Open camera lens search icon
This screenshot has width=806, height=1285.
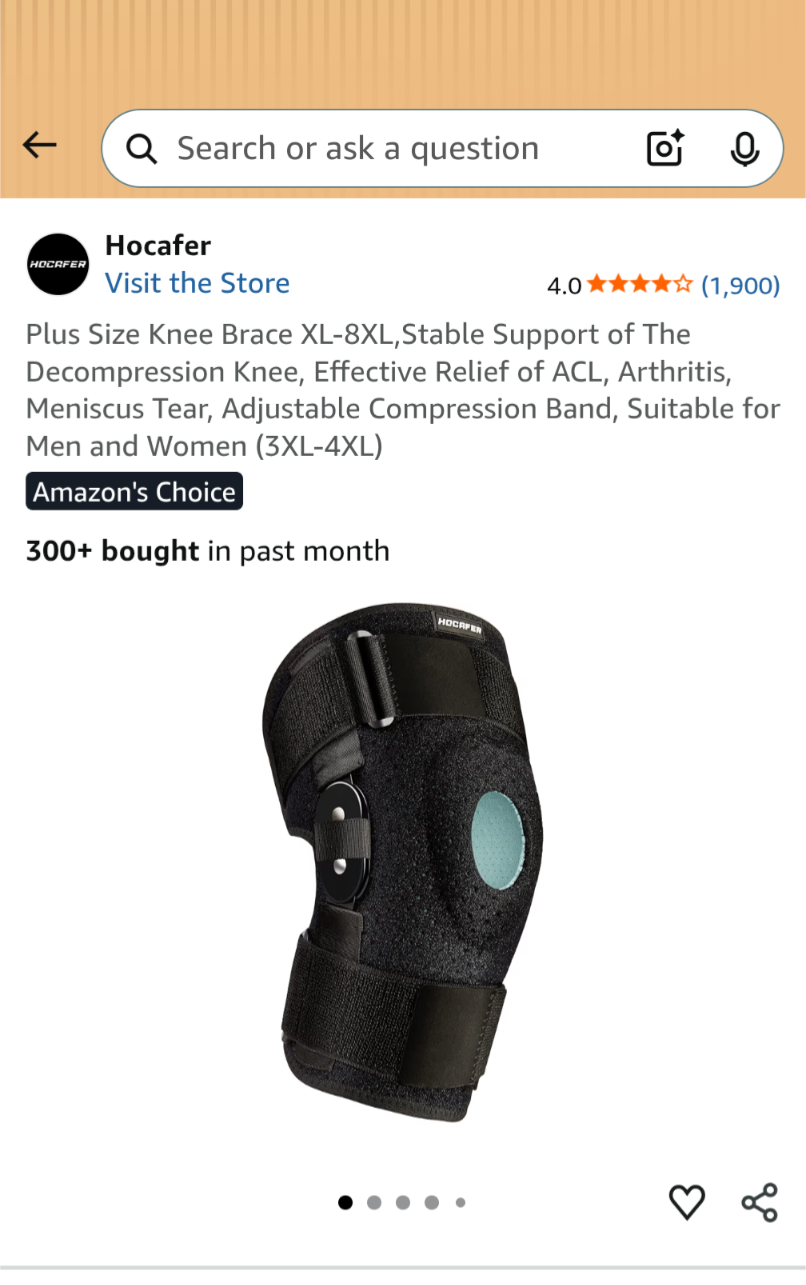[665, 149]
